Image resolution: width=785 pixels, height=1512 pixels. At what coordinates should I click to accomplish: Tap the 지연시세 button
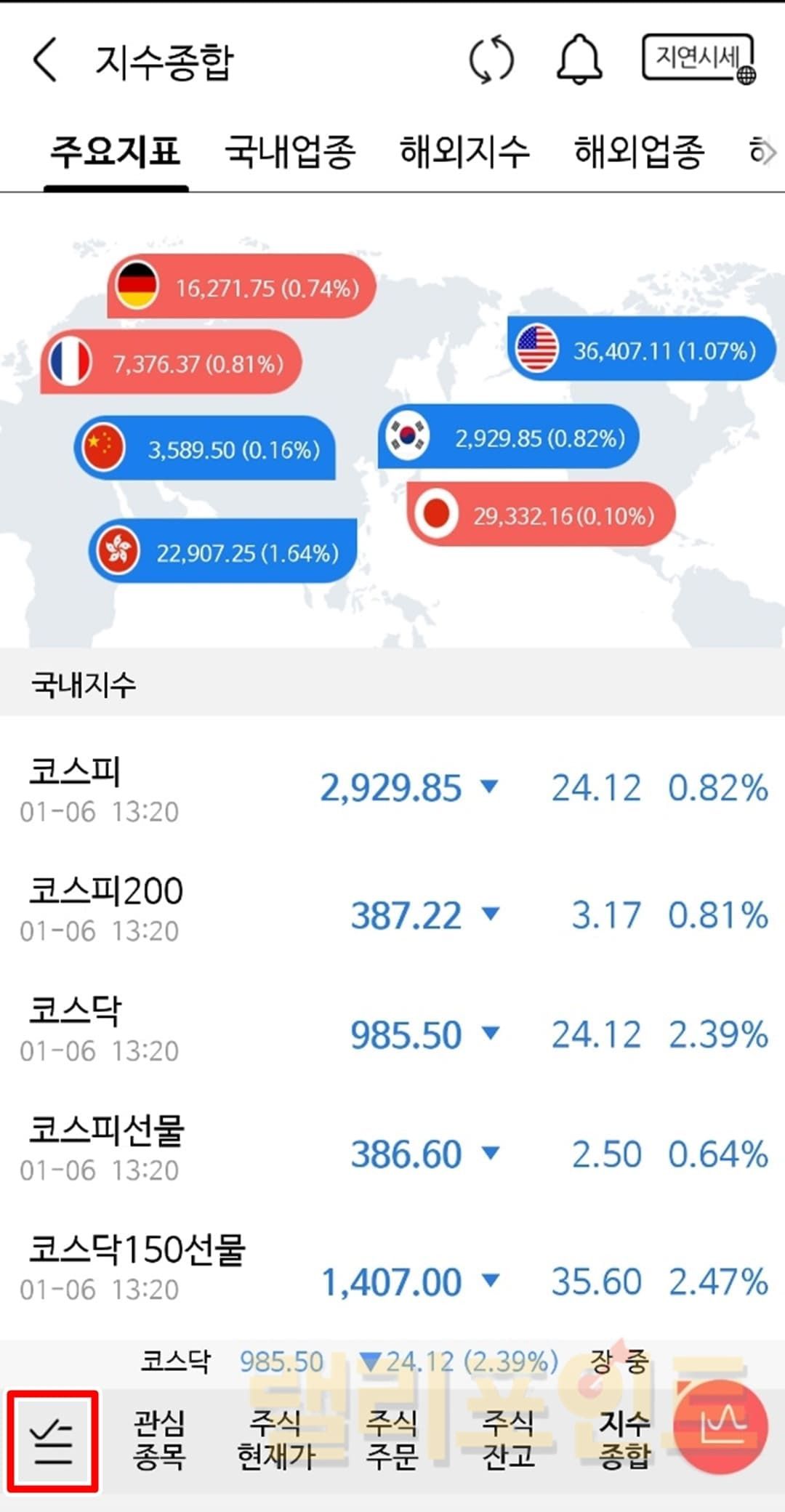(699, 58)
